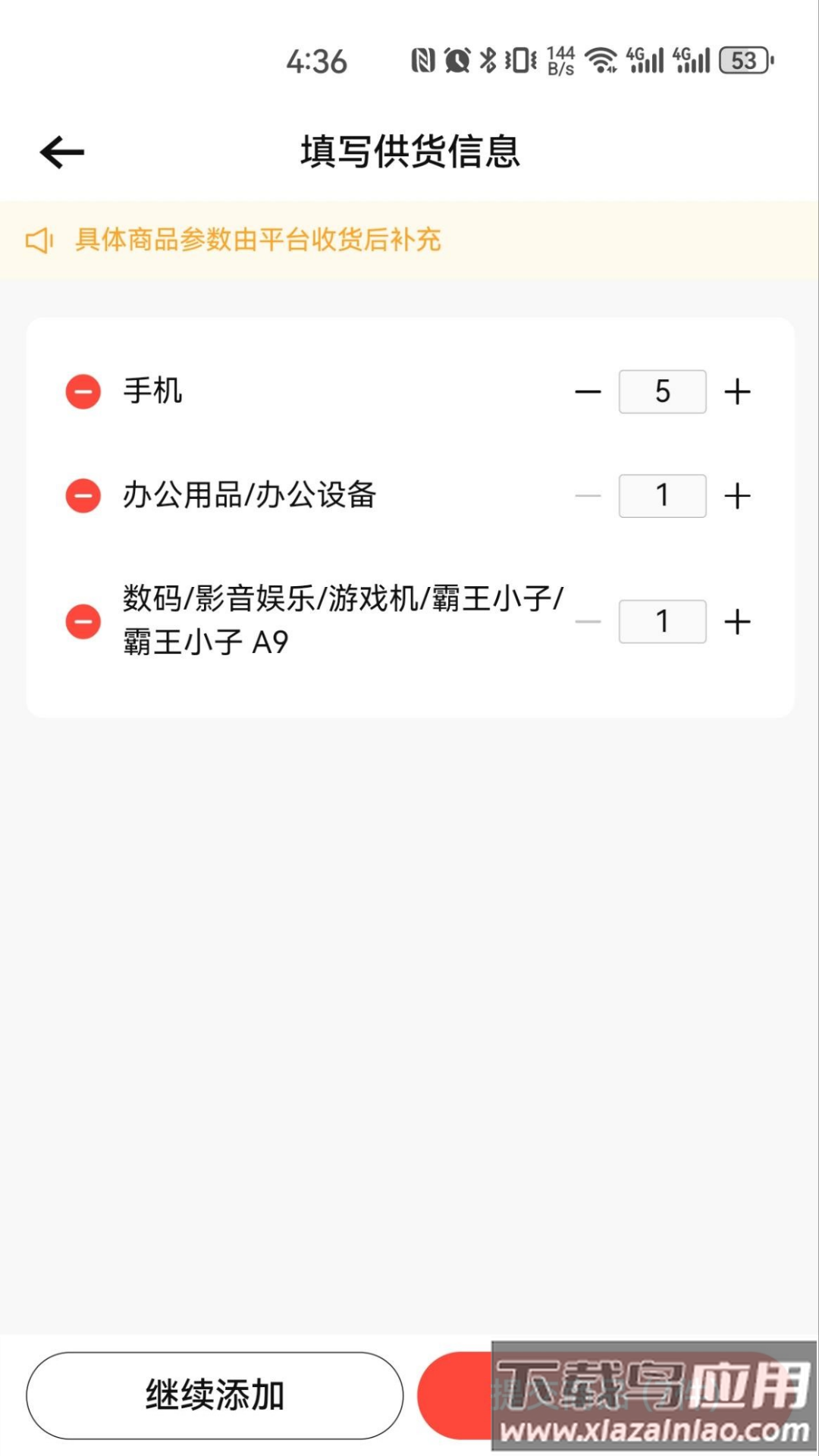Remove the 霸王小子 A9 item
This screenshot has height=1456, width=819.
click(x=83, y=622)
